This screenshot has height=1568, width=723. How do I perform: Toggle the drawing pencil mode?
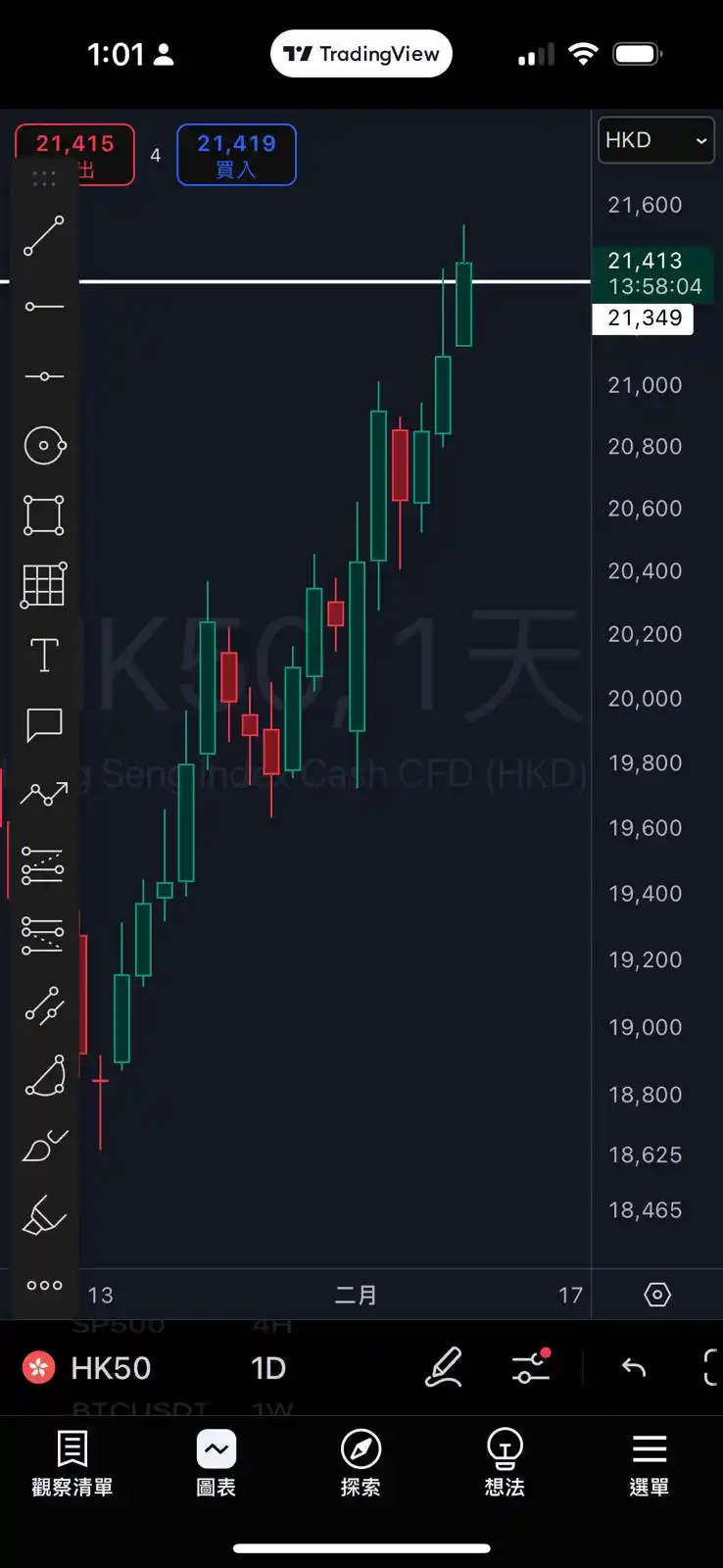443,1367
